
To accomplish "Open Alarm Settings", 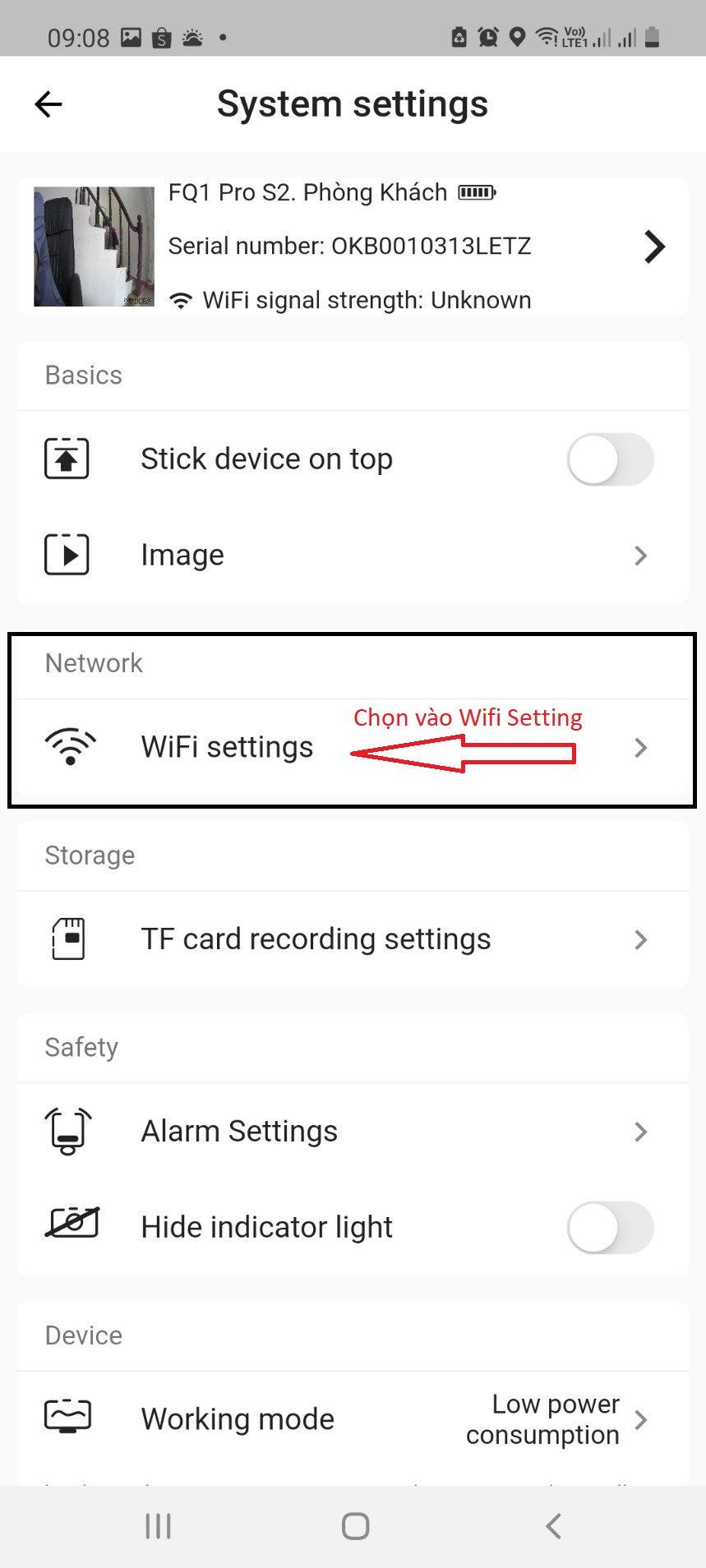I will (353, 1132).
